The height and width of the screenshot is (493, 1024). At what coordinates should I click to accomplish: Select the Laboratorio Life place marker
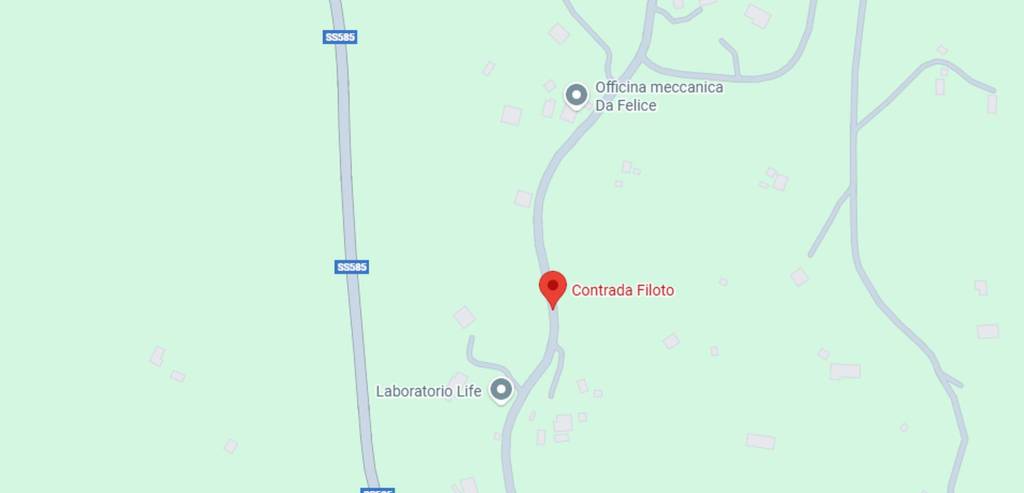pos(501,390)
